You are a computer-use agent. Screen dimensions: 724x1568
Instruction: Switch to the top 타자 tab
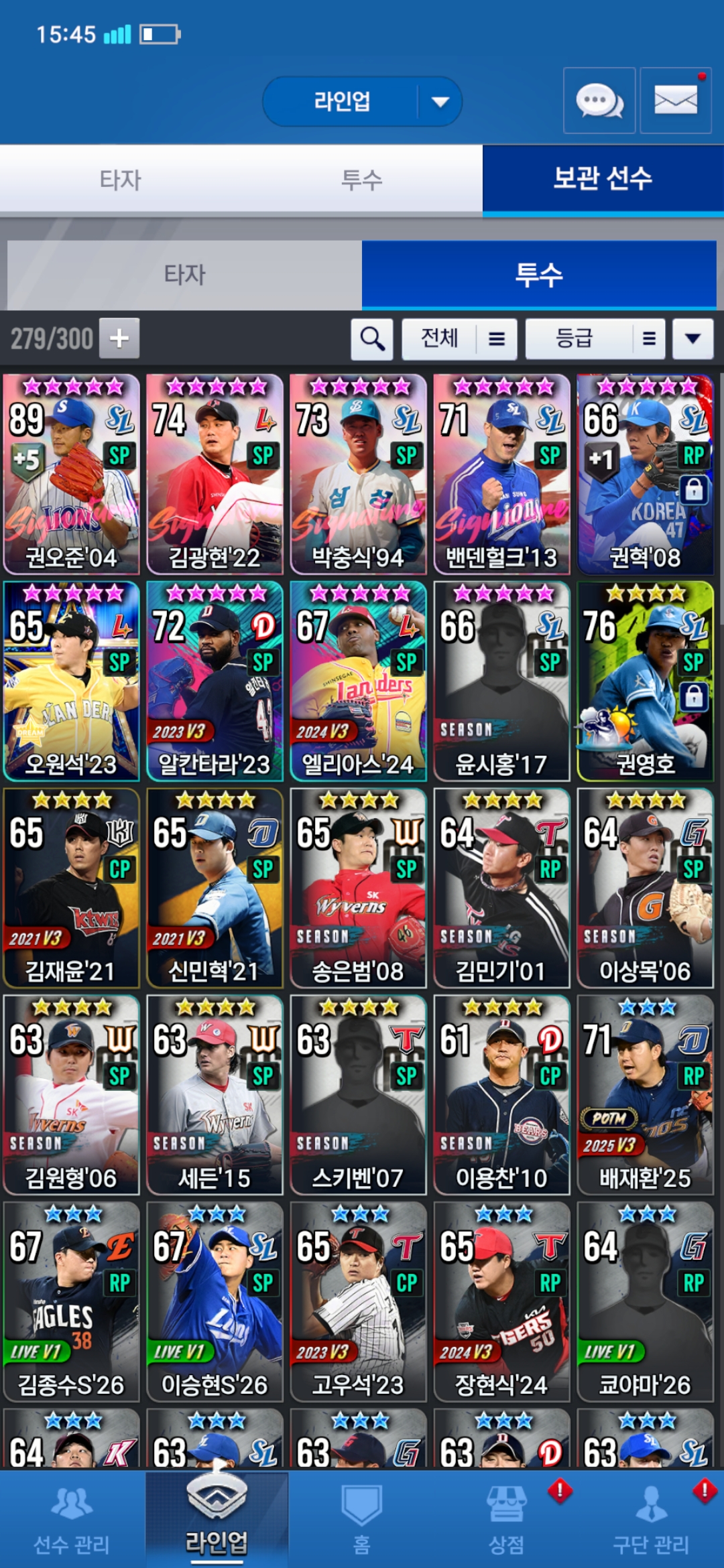[x=121, y=180]
